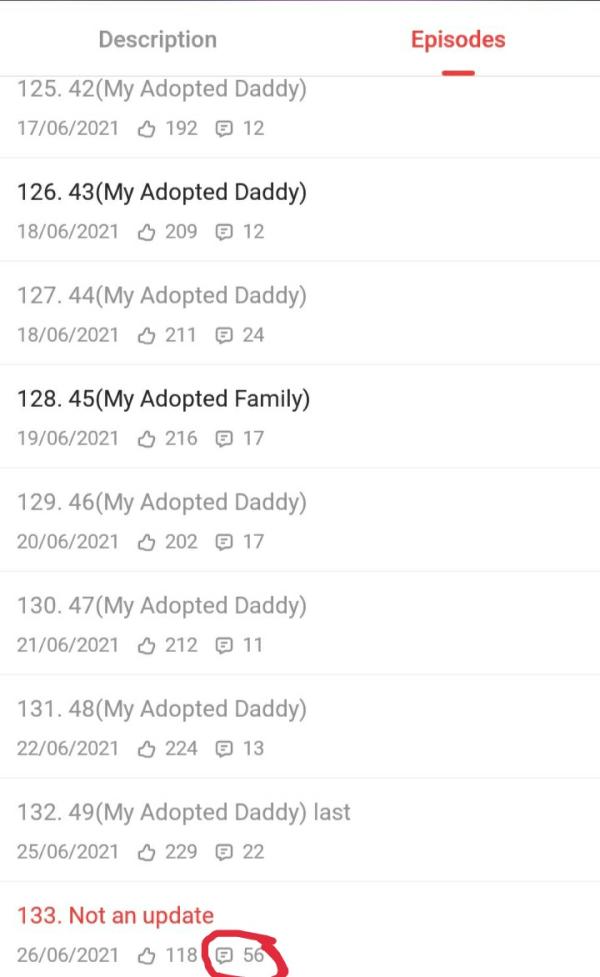This screenshot has width=600, height=977.
Task: Open episode 126. 43(My Adopted Daddy)
Action: [x=162, y=193]
